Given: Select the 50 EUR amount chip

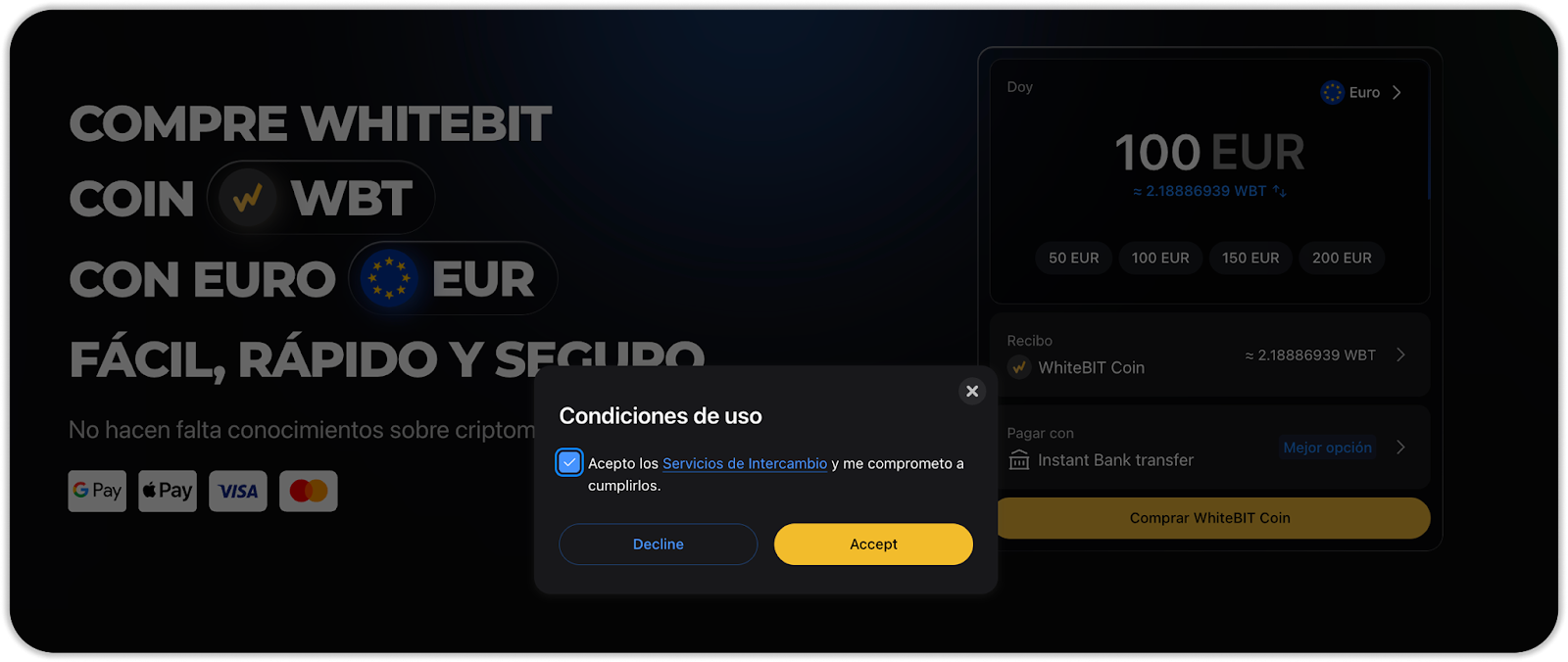Looking at the screenshot, I should tap(1073, 258).
